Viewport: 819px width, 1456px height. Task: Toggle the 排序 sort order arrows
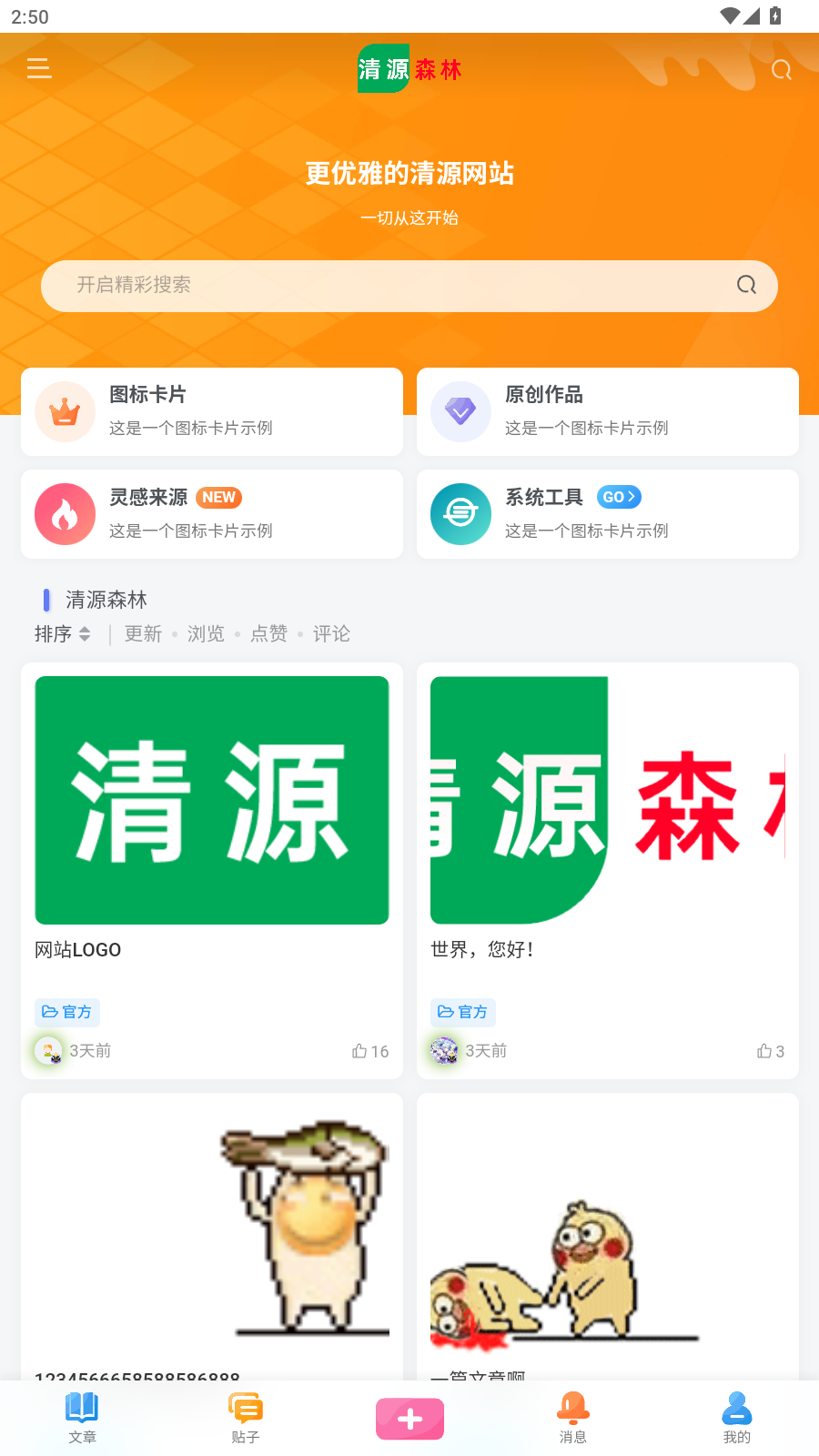click(x=86, y=634)
